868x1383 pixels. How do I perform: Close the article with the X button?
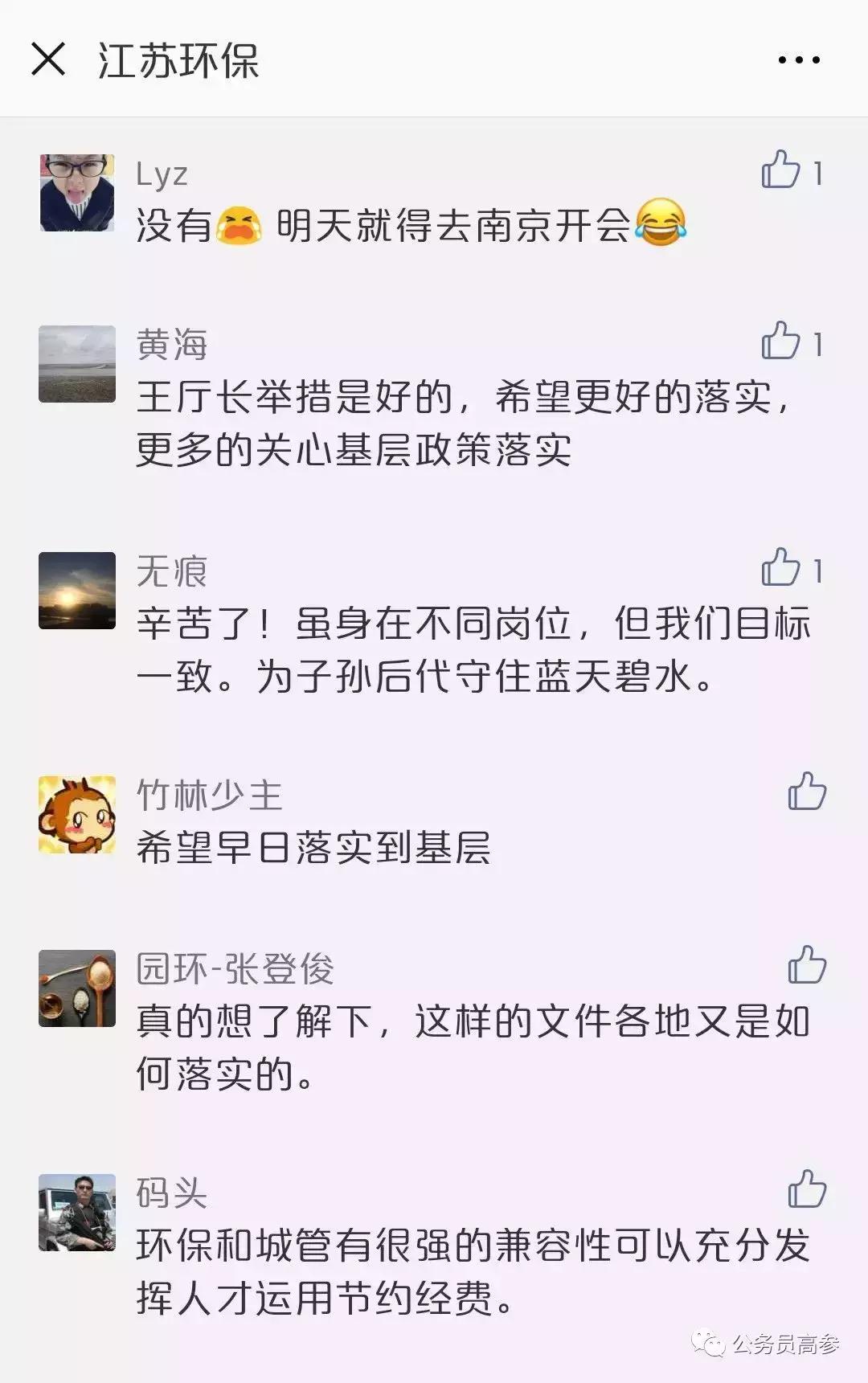(48, 57)
